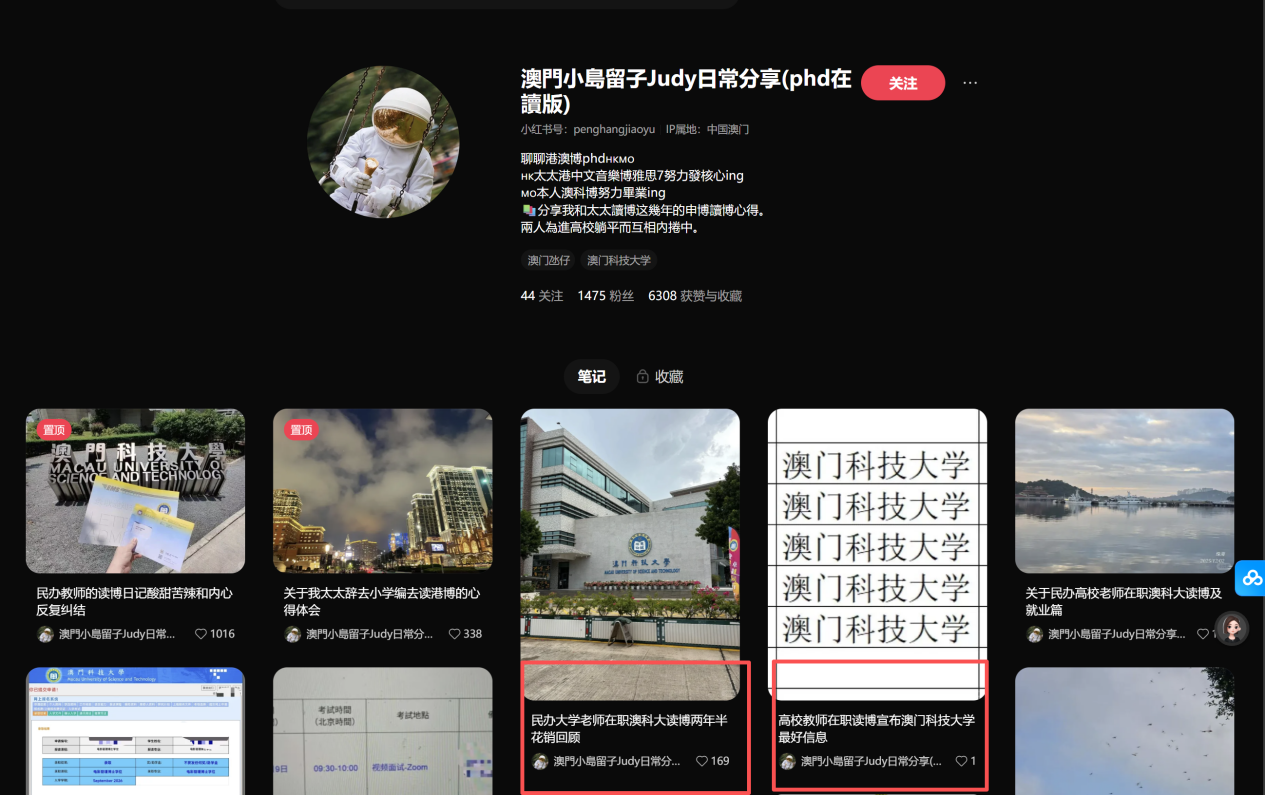Follow this user with the 关注 button
This screenshot has height=795, width=1265.
(902, 83)
